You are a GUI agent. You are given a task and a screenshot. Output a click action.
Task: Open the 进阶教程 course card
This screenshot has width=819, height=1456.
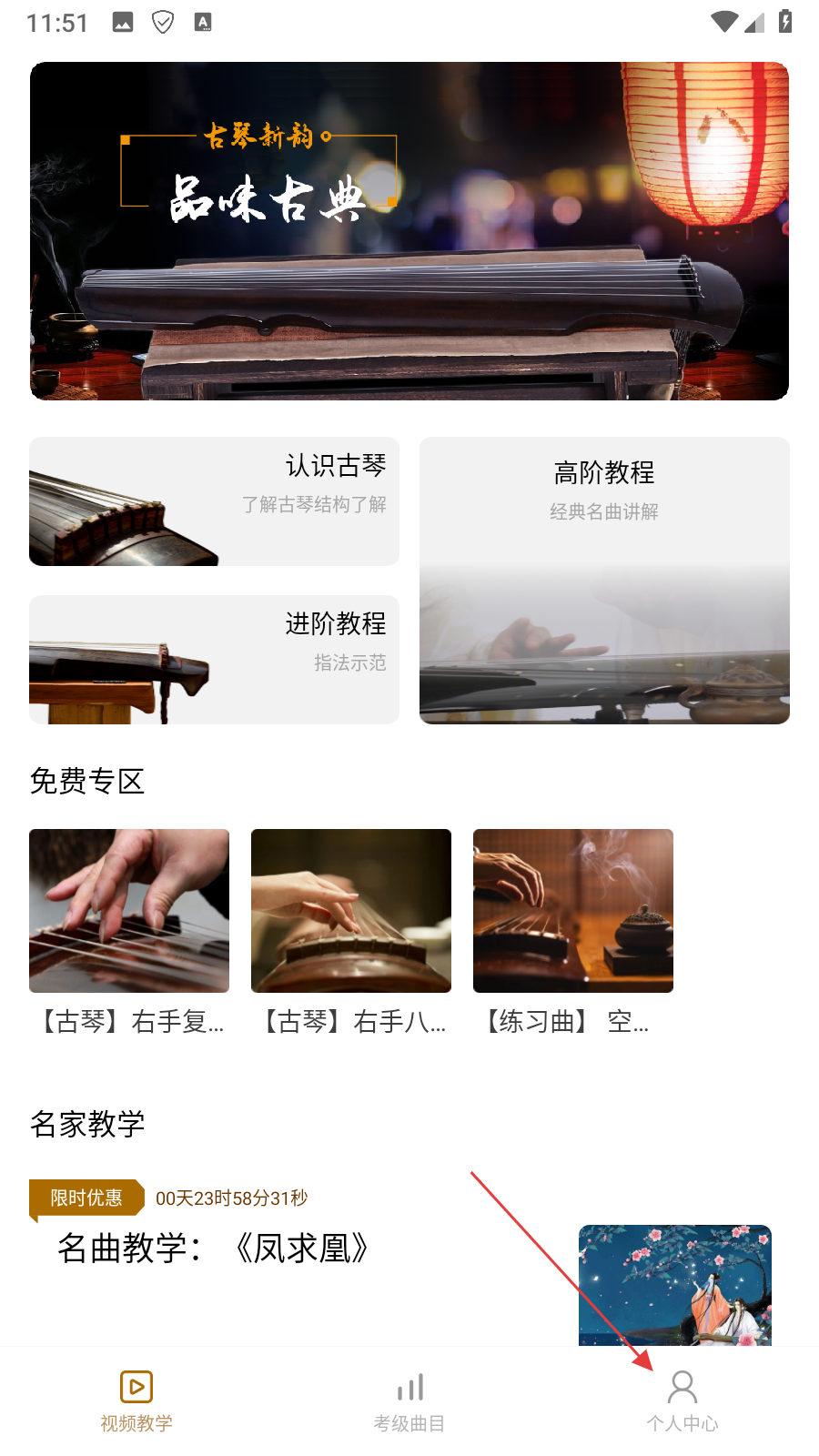pyautogui.click(x=214, y=660)
